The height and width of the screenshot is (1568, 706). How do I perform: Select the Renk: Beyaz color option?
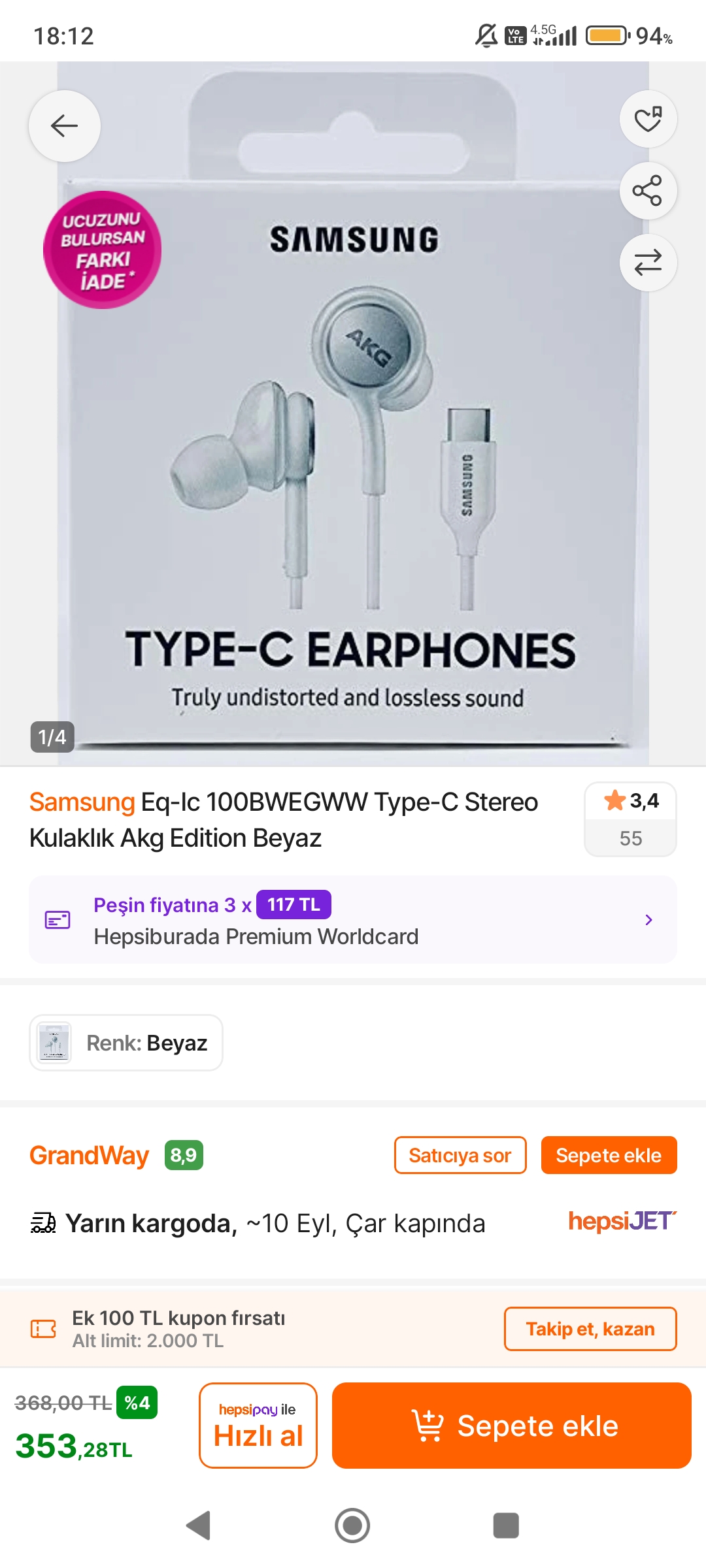pyautogui.click(x=126, y=1043)
